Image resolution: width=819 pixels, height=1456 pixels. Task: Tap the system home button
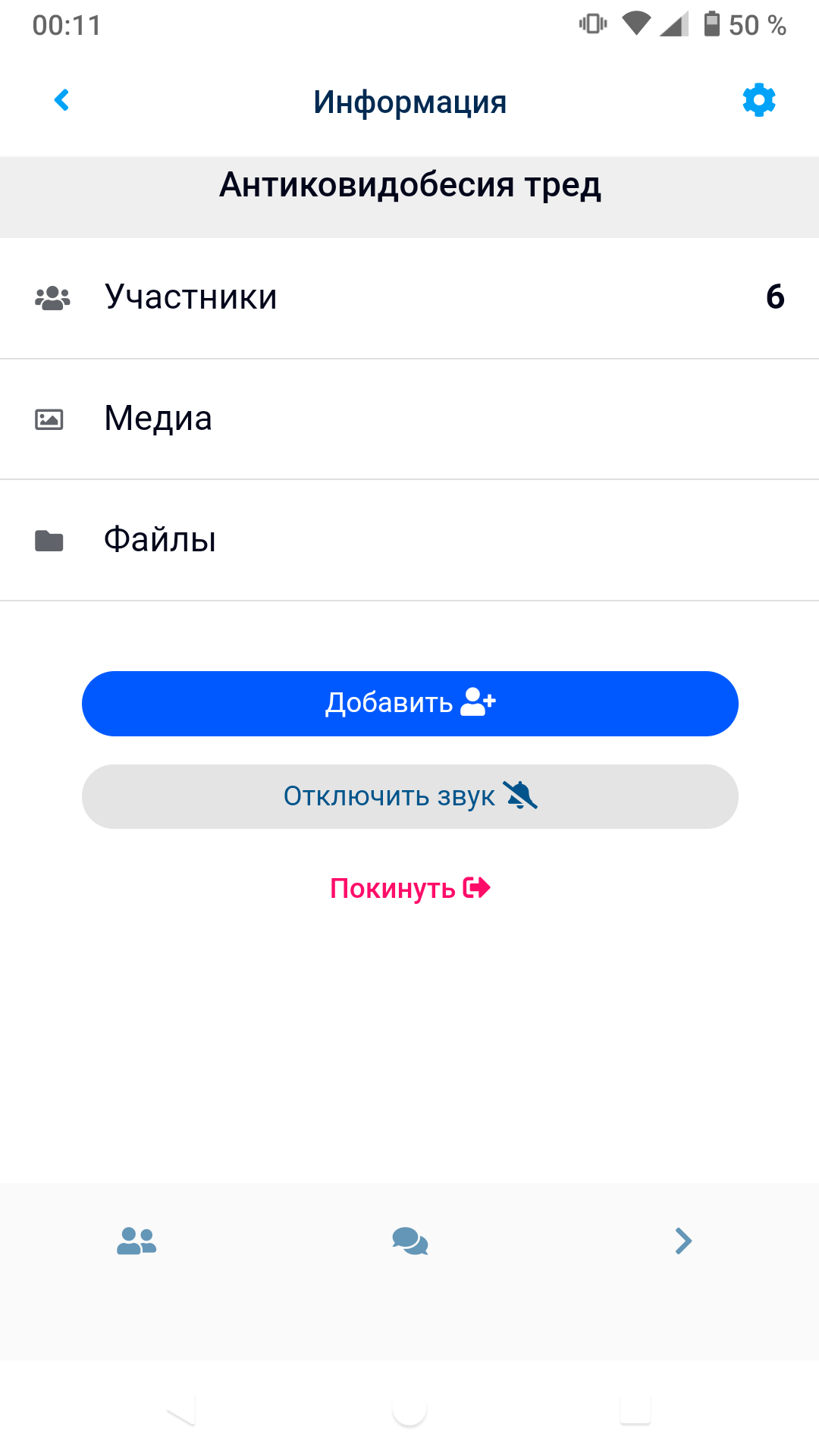409,1410
